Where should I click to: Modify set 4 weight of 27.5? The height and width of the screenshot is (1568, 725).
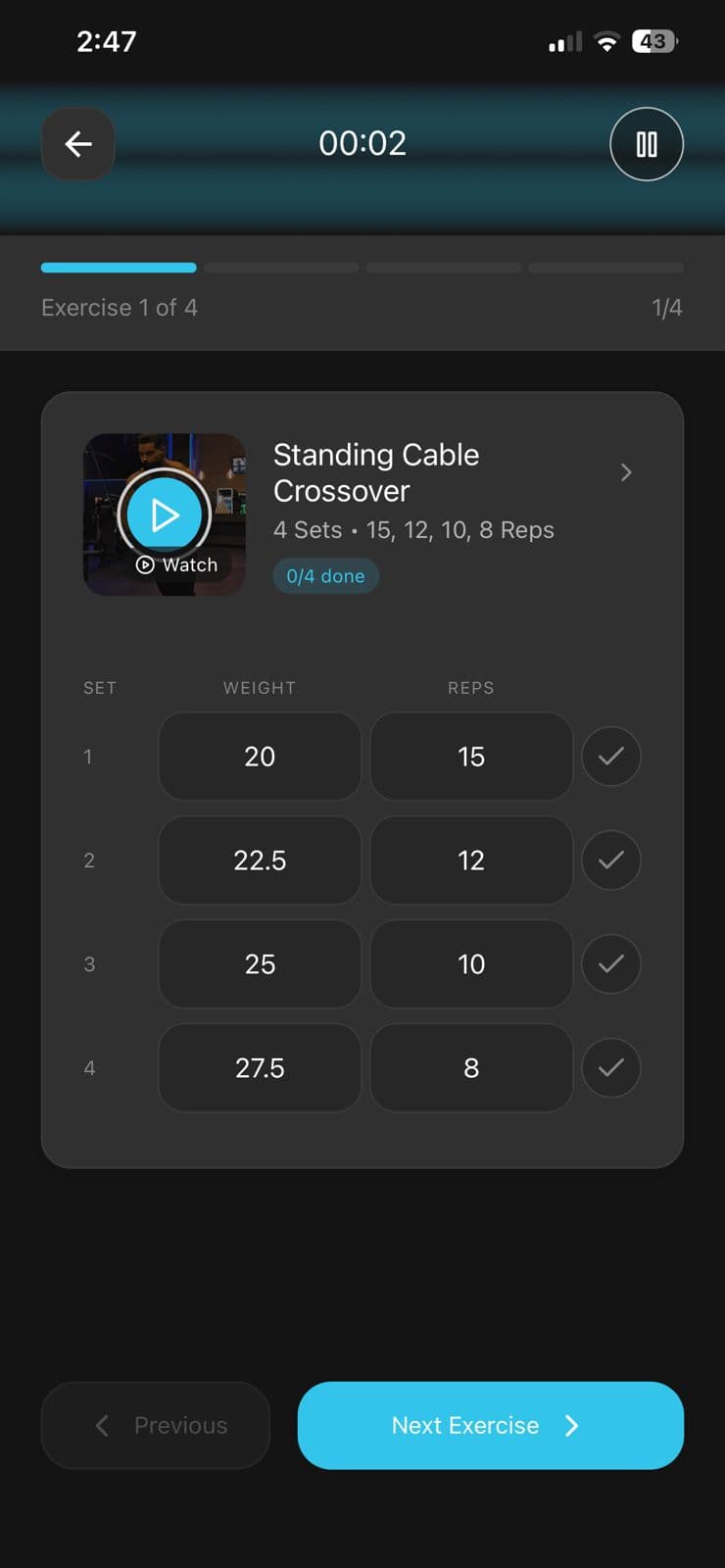click(260, 1068)
